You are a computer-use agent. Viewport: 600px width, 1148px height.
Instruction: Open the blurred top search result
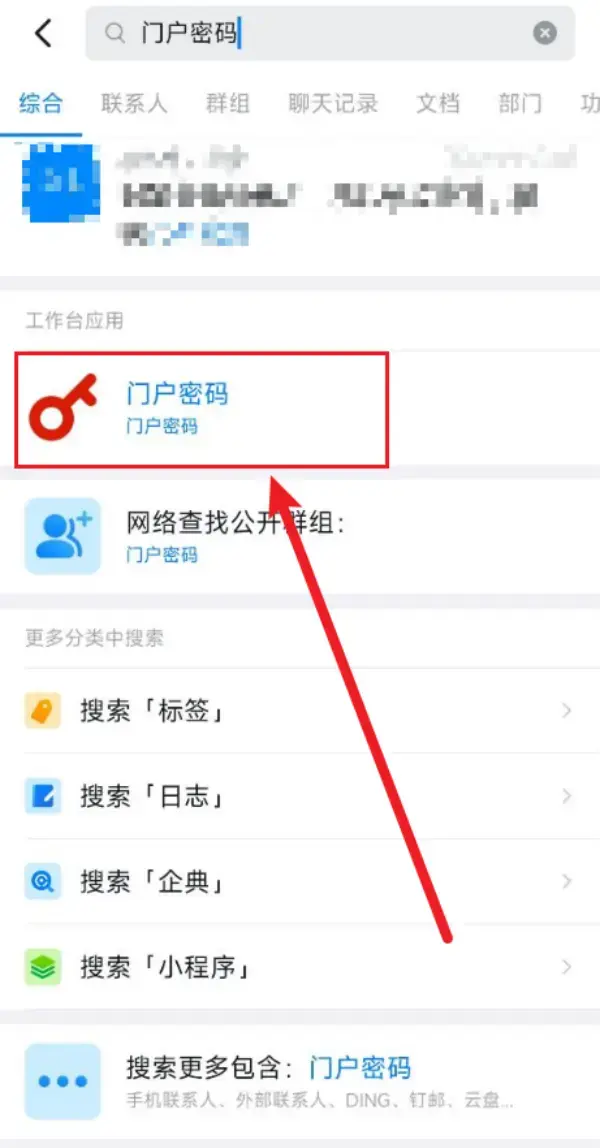click(x=300, y=195)
